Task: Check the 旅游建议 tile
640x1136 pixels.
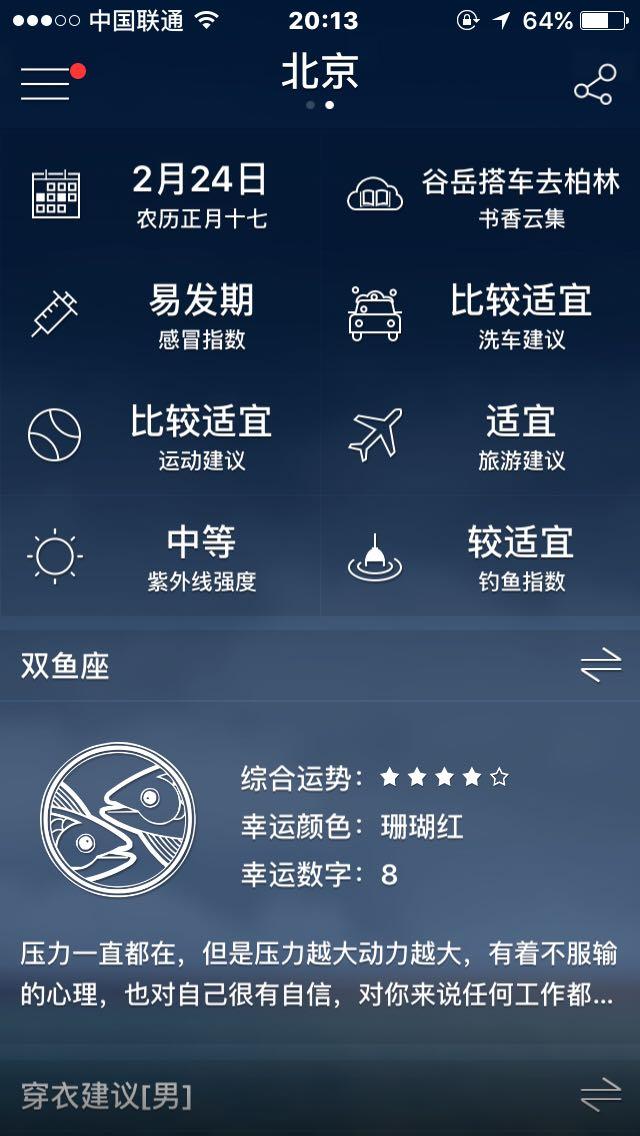Action: 481,436
